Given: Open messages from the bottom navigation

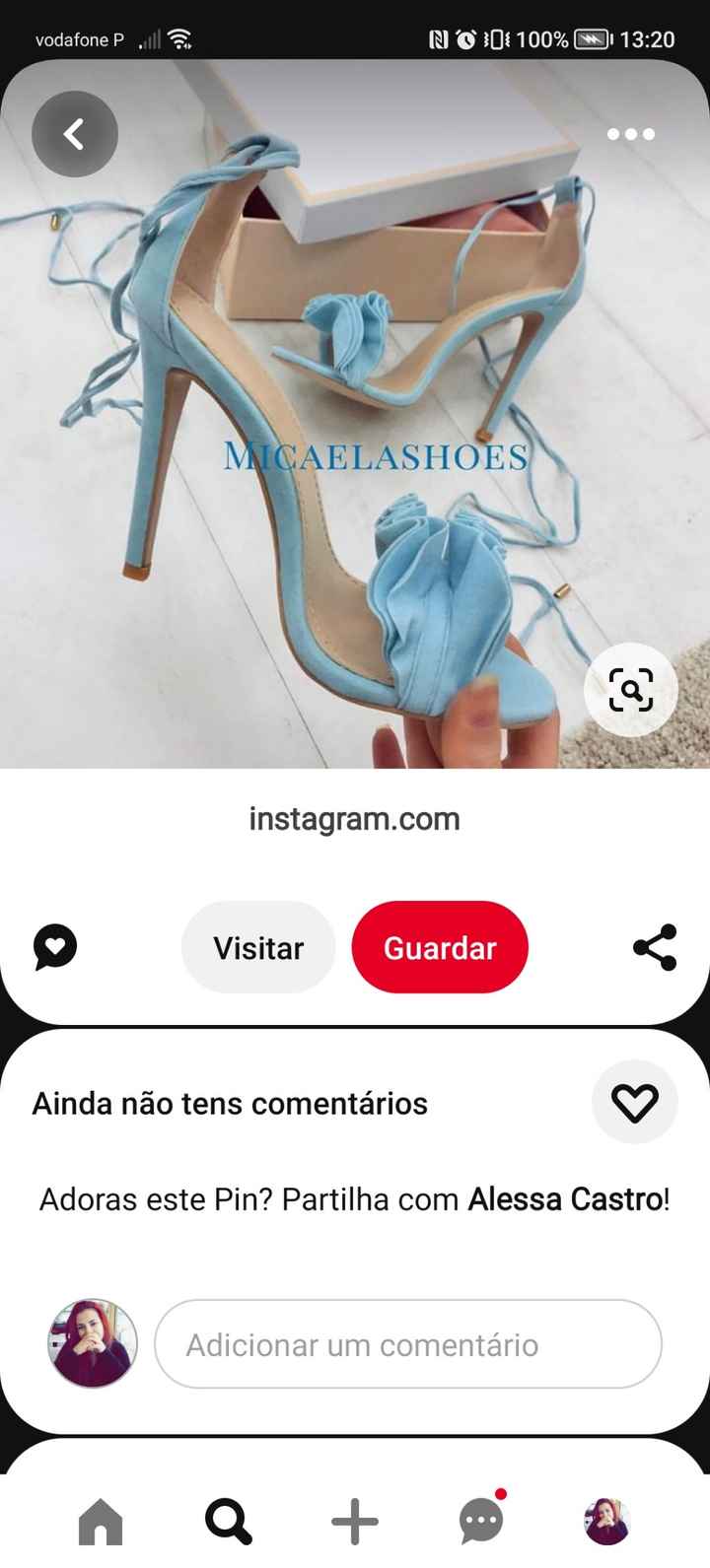Looking at the screenshot, I should click(479, 1521).
